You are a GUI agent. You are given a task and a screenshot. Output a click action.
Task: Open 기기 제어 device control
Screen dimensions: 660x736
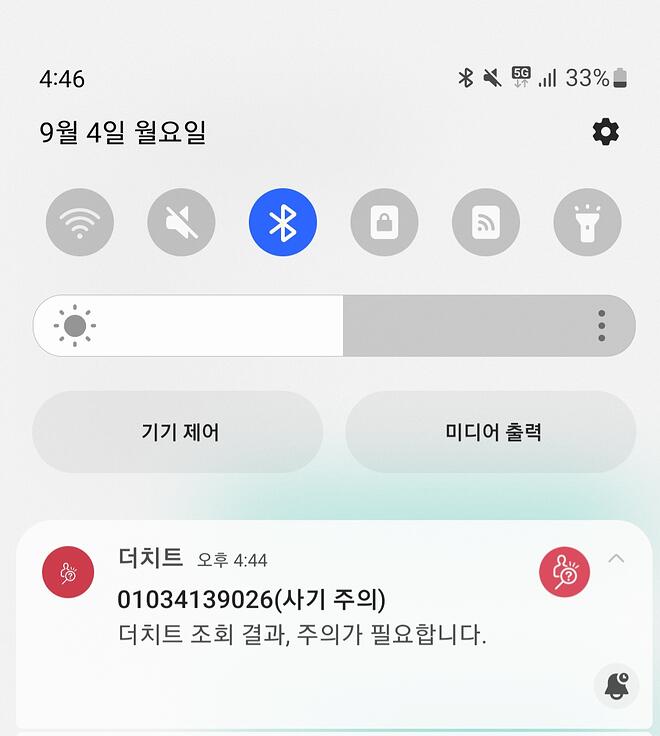[x=178, y=432]
